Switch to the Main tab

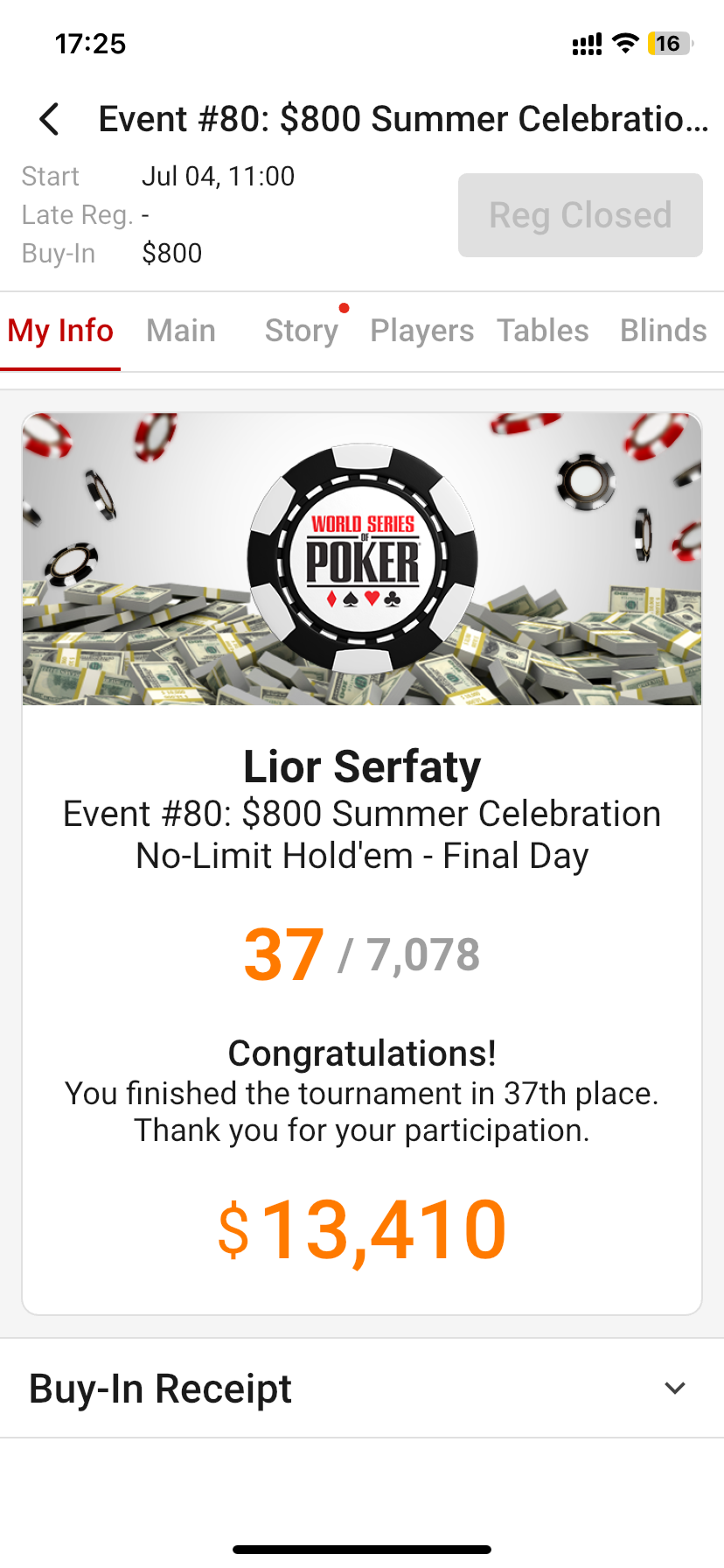[x=181, y=331]
